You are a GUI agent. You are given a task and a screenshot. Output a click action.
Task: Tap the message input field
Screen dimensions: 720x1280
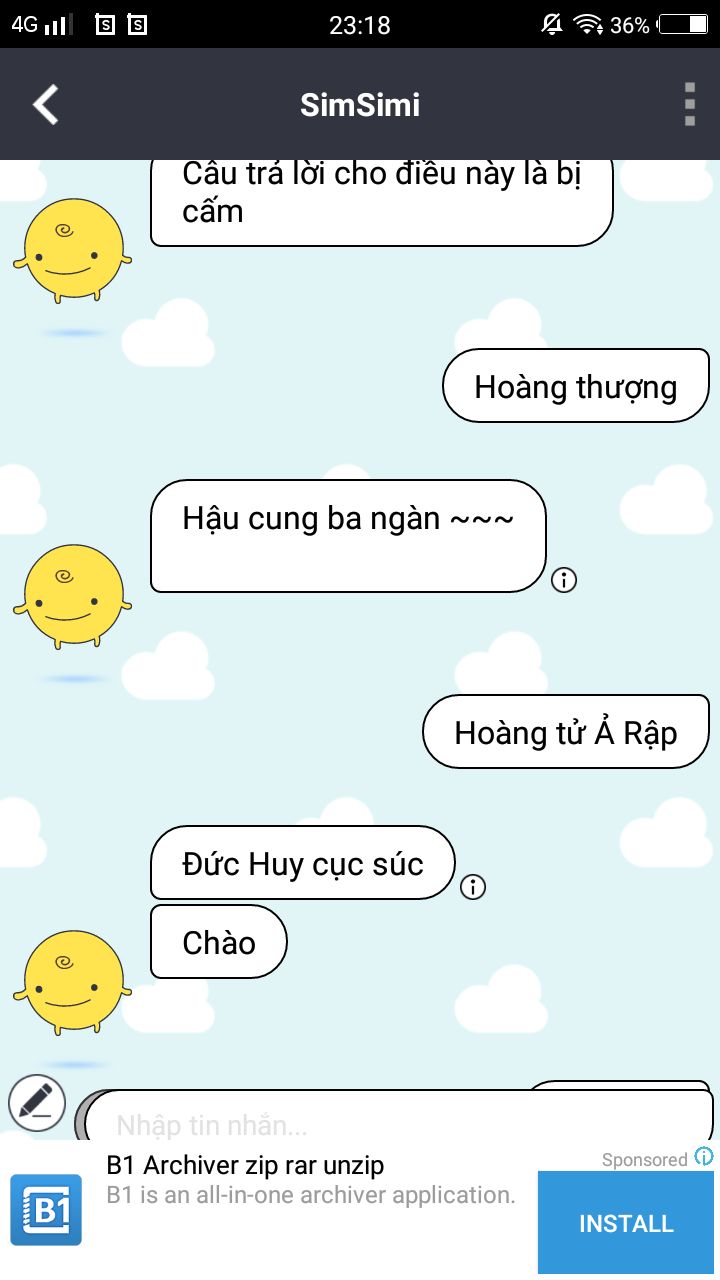point(400,1124)
